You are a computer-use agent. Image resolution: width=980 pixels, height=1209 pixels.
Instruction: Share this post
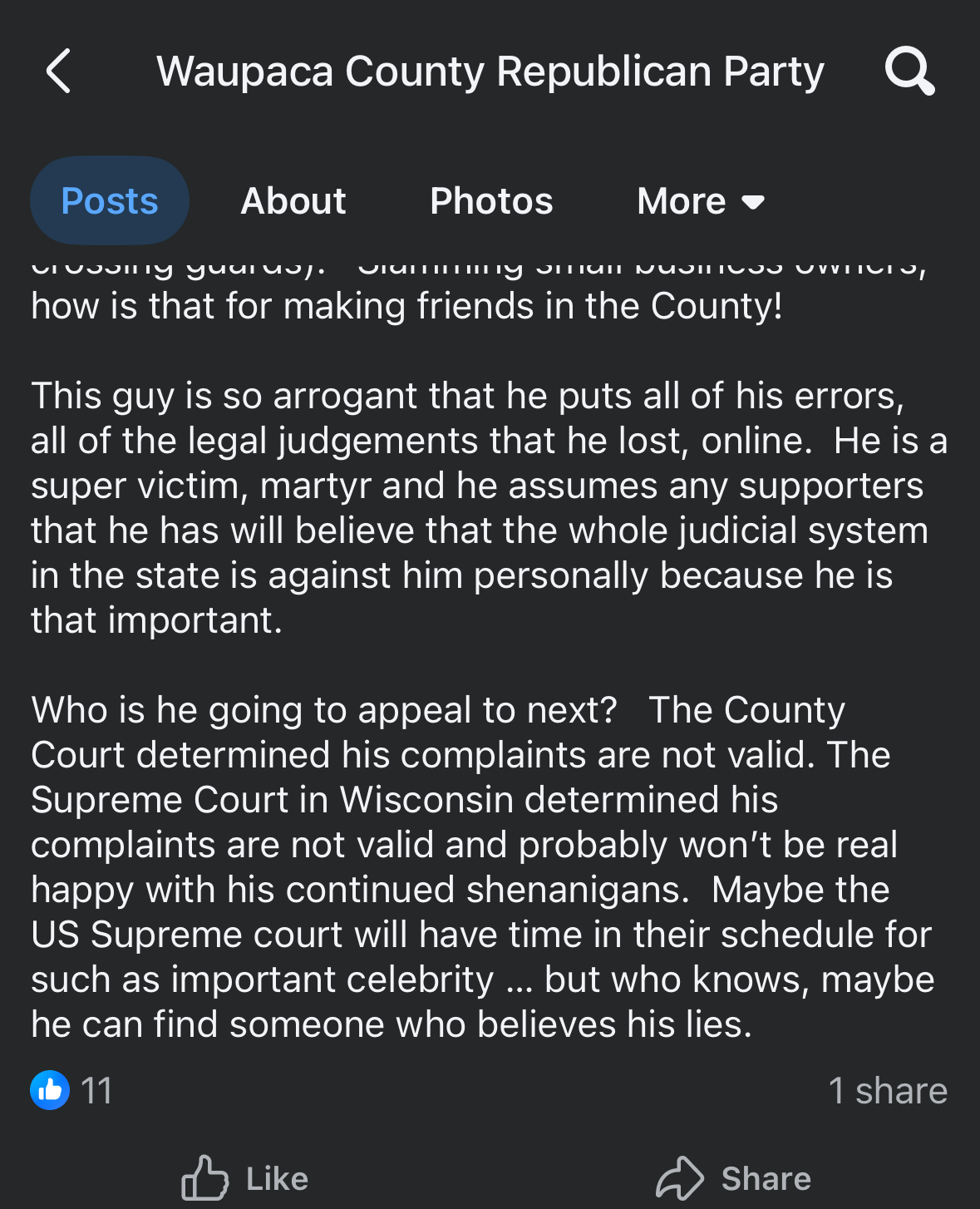(x=734, y=1178)
